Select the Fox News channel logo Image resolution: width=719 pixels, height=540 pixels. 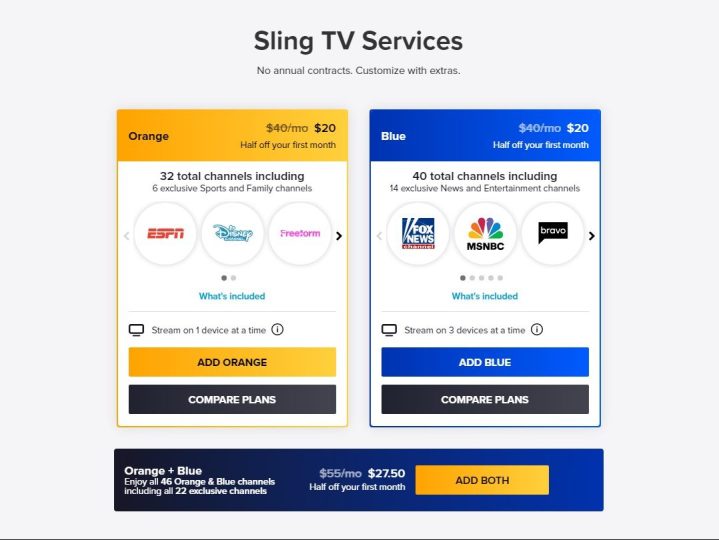pyautogui.click(x=418, y=234)
